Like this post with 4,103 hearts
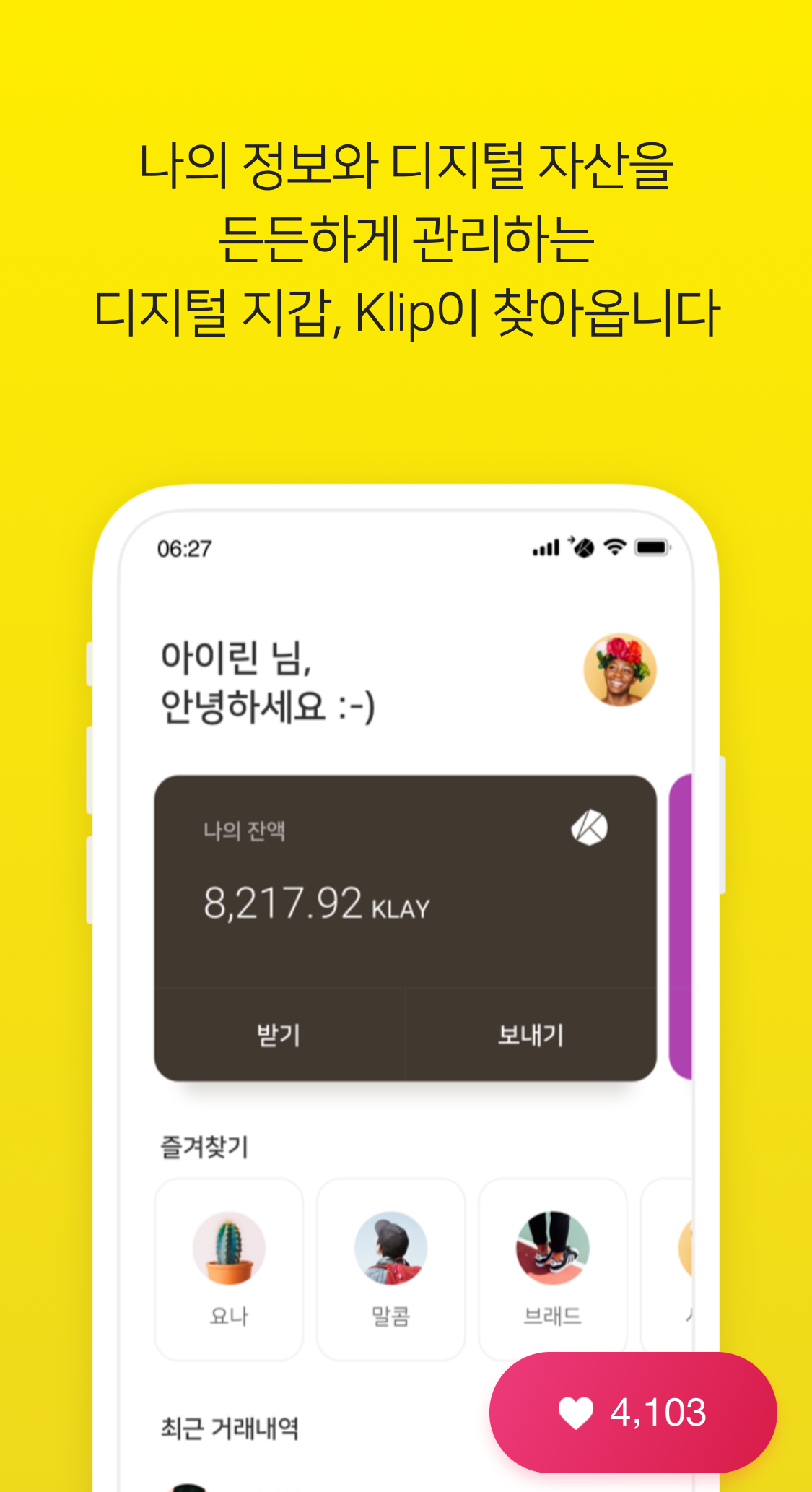Screen dimensions: 812x1492 click(632, 1412)
